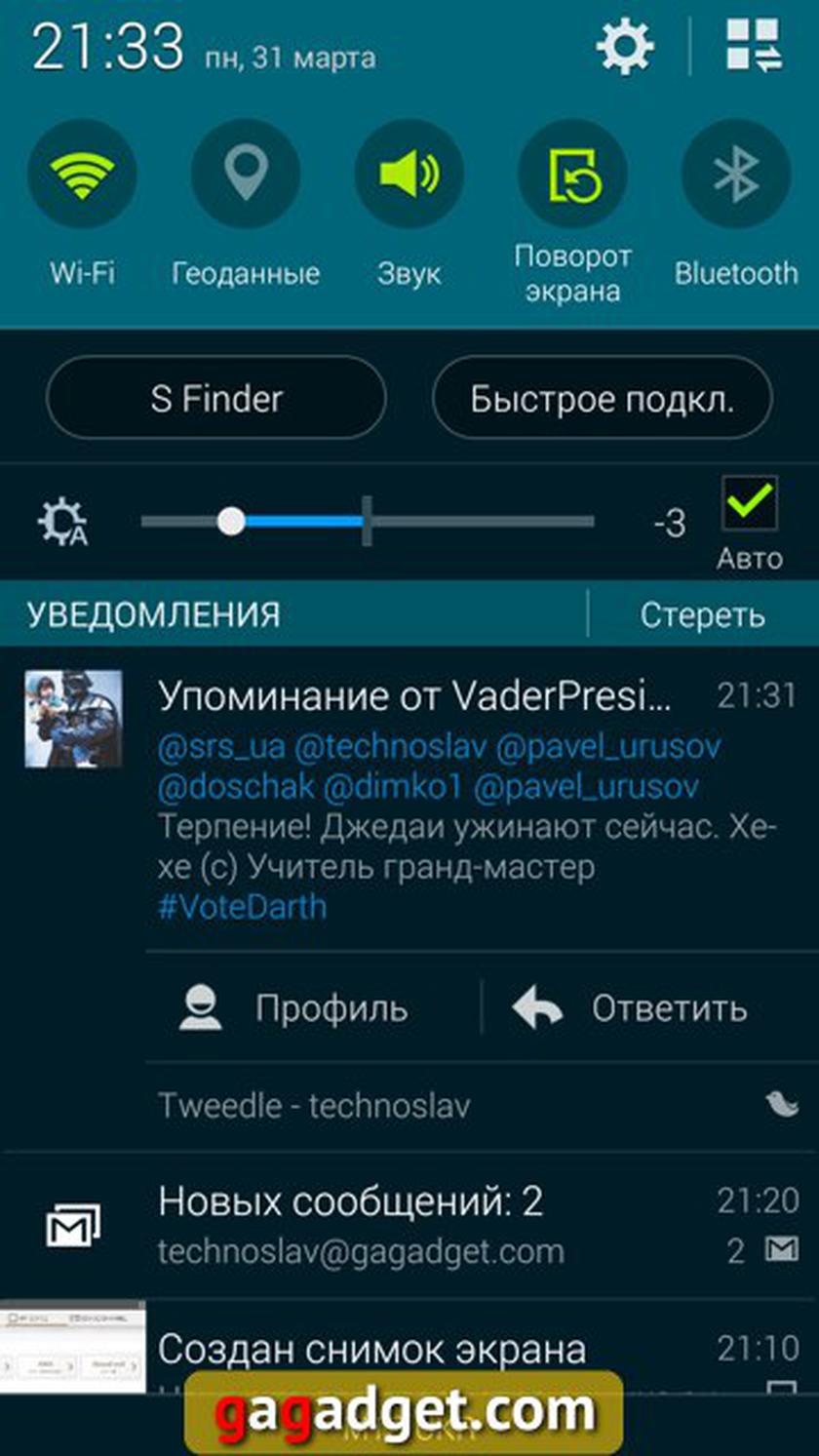Disable Поворот экрана rotation
This screenshot has height=1456, width=819.
coord(572,176)
